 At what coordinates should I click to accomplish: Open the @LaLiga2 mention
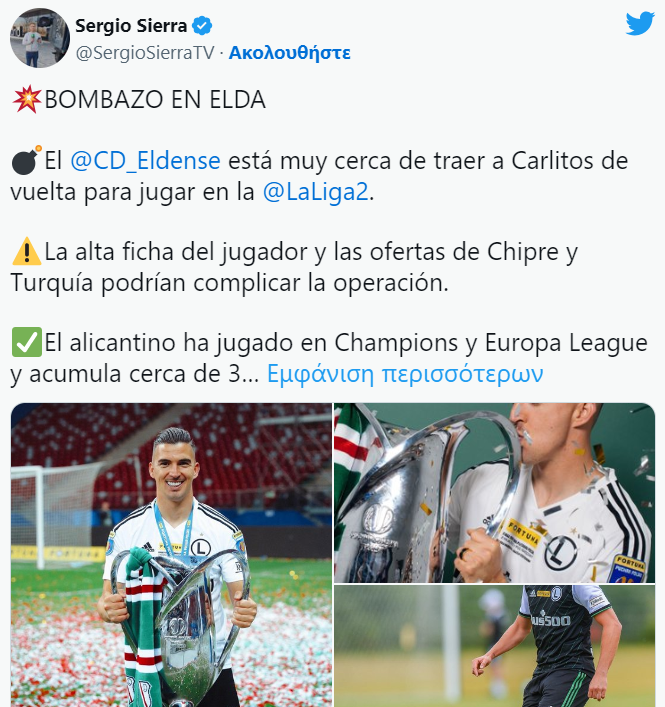click(315, 192)
